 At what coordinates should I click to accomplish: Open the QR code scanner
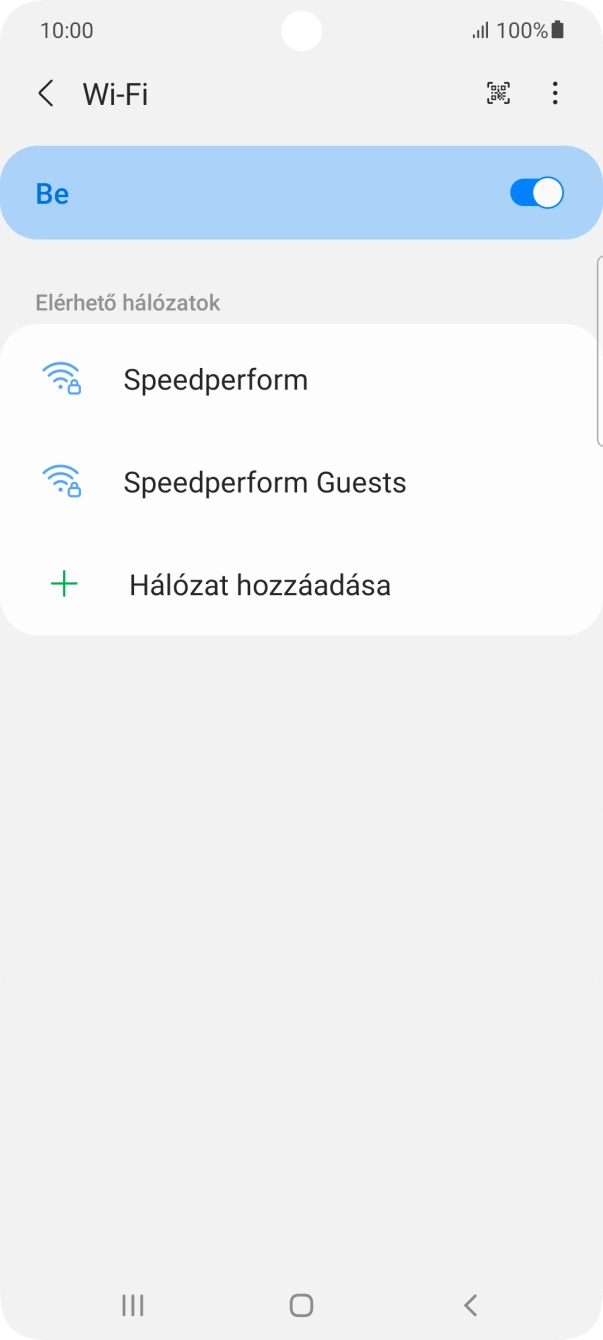tap(498, 94)
